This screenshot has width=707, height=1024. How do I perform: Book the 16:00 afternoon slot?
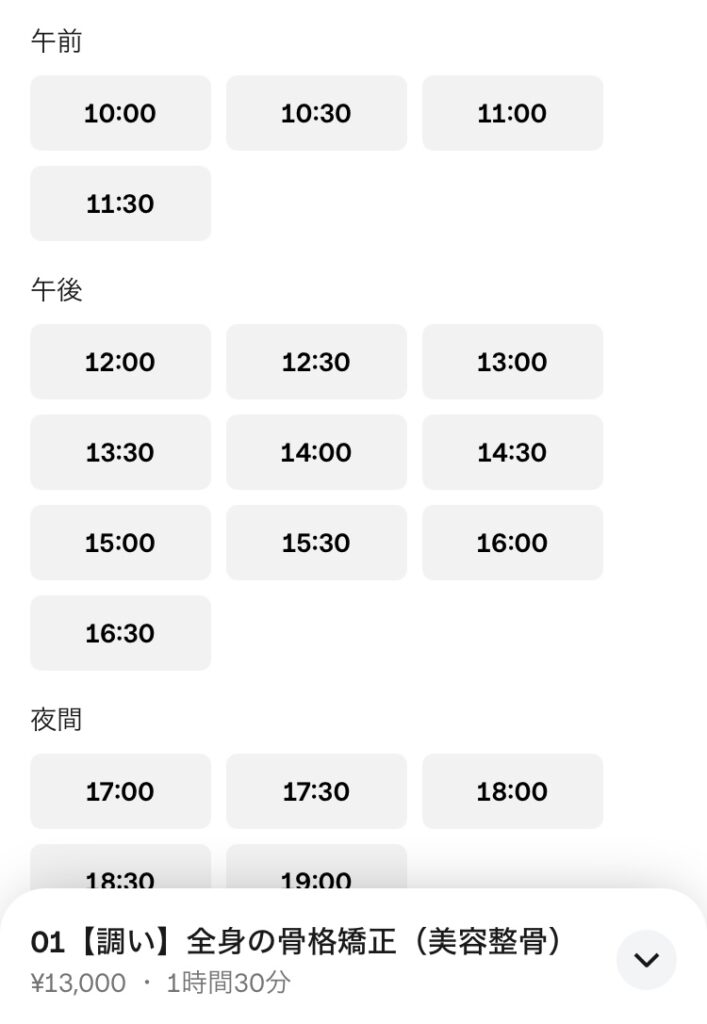(x=512, y=543)
